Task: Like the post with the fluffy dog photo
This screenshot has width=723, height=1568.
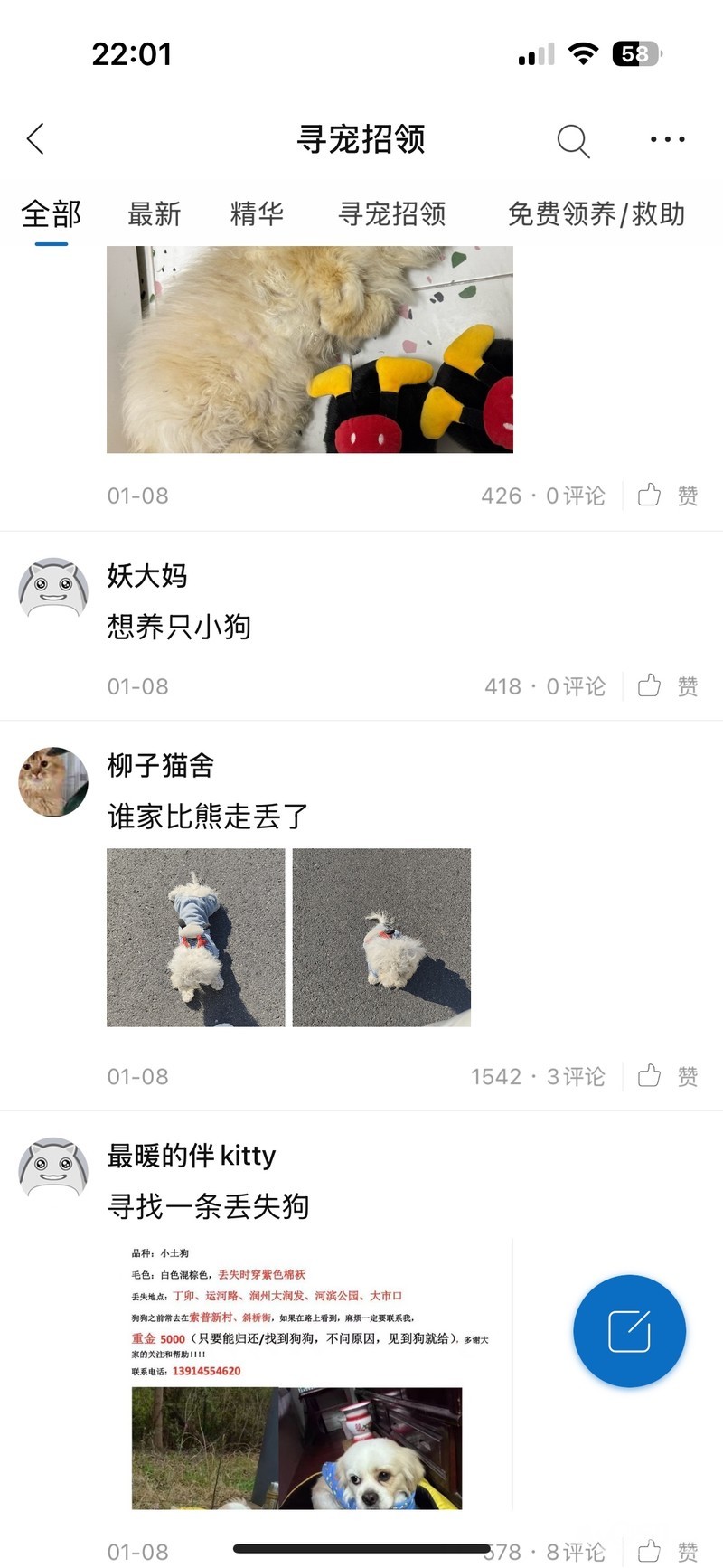Action: (667, 496)
